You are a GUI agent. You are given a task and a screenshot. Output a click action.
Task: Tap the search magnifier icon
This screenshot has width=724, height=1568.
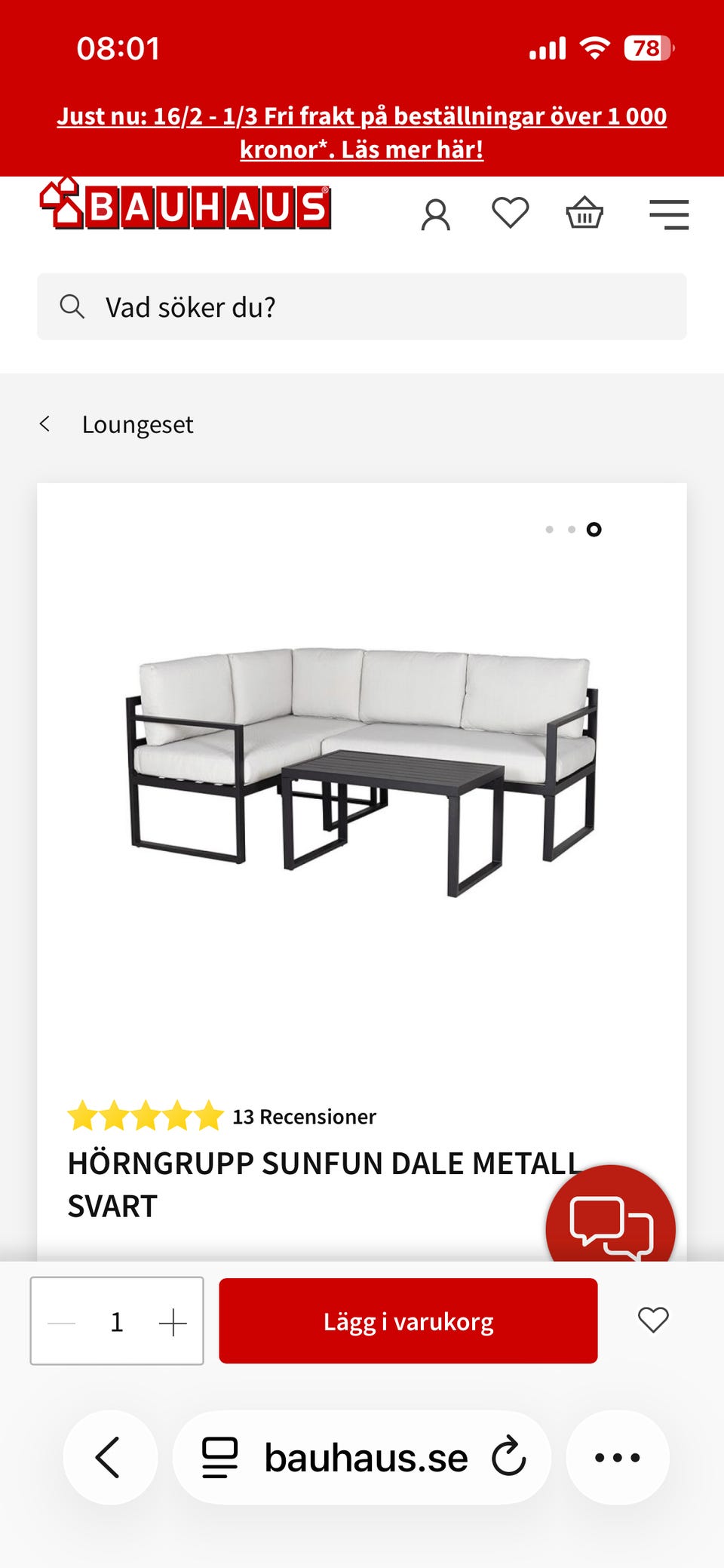(x=73, y=306)
